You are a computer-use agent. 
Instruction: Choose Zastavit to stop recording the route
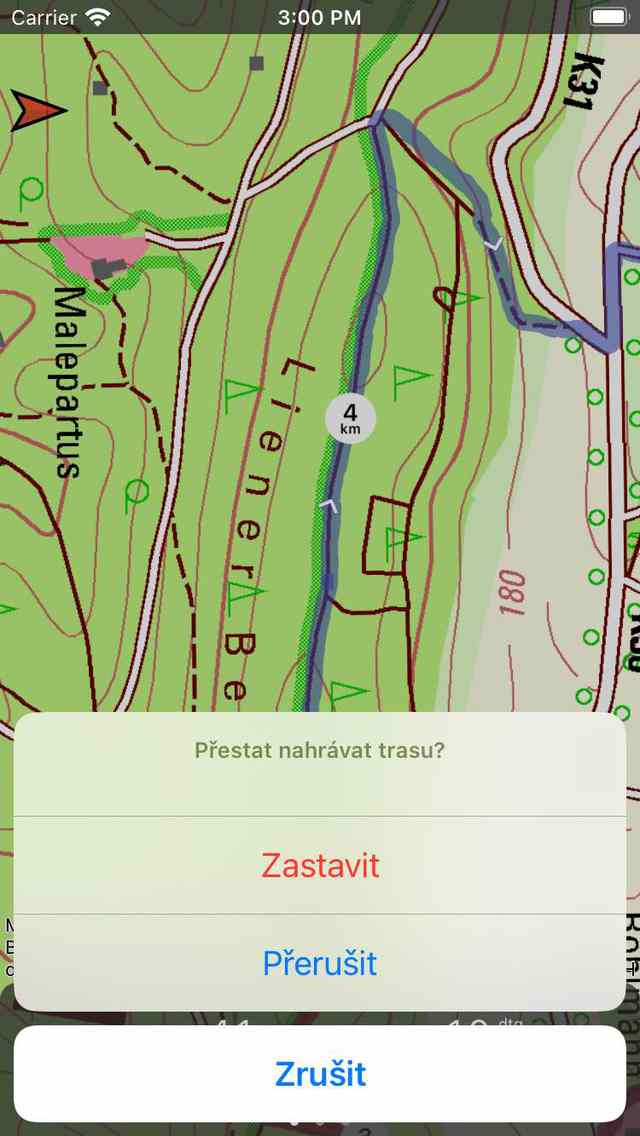[x=320, y=865]
